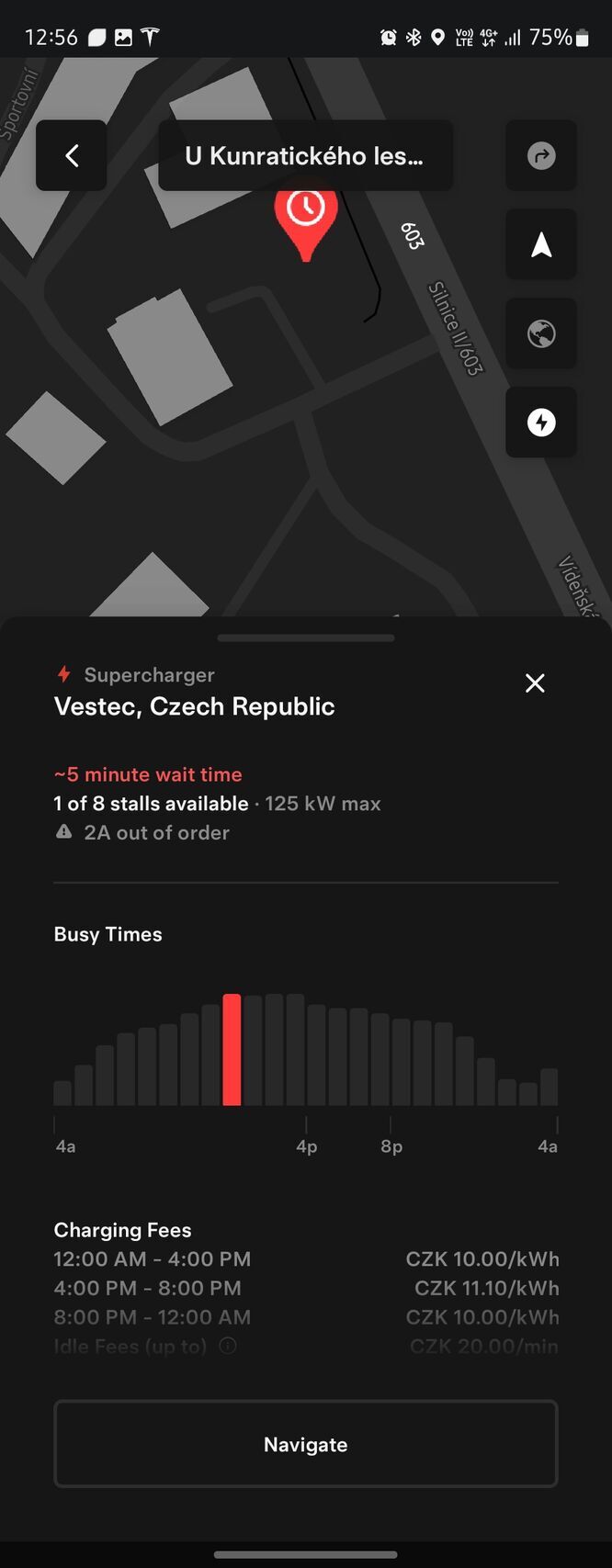Start navigation with the Navigate button
The height and width of the screenshot is (1568, 612).
(306, 1444)
